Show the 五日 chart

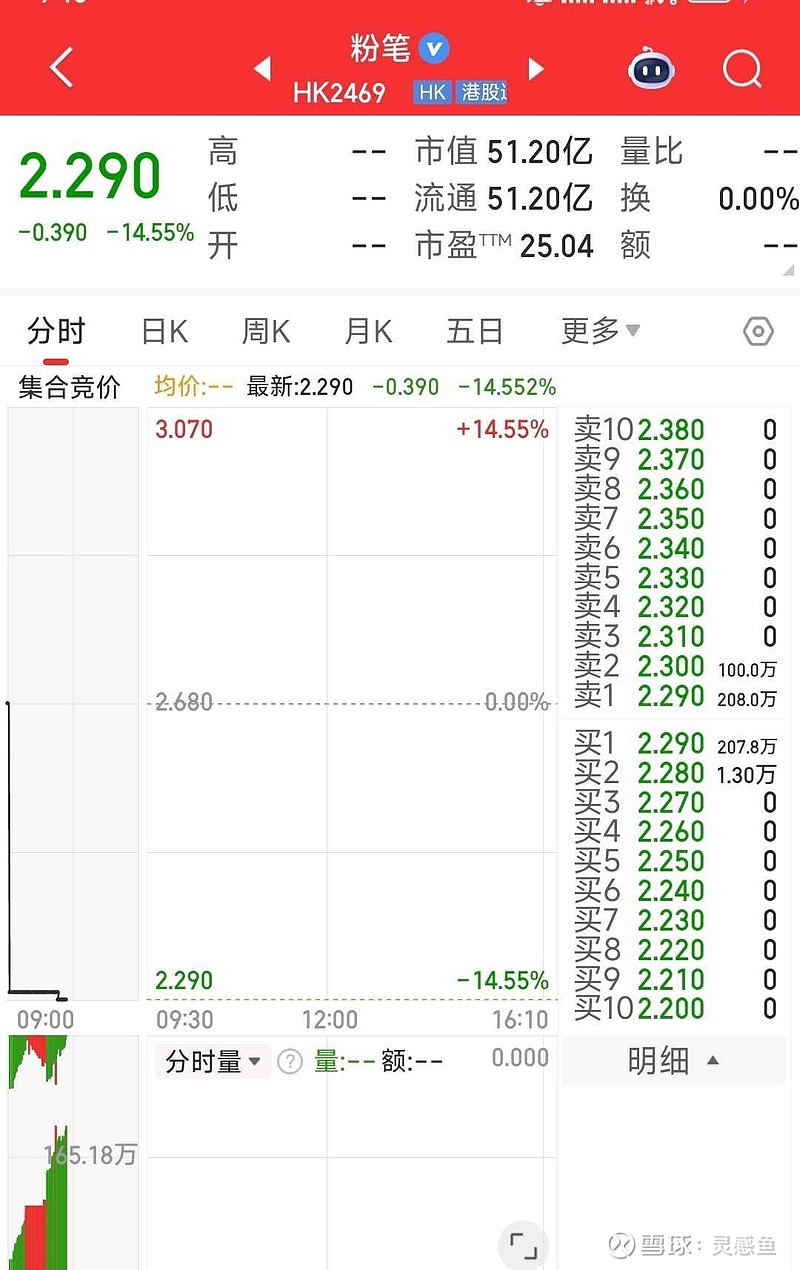474,331
